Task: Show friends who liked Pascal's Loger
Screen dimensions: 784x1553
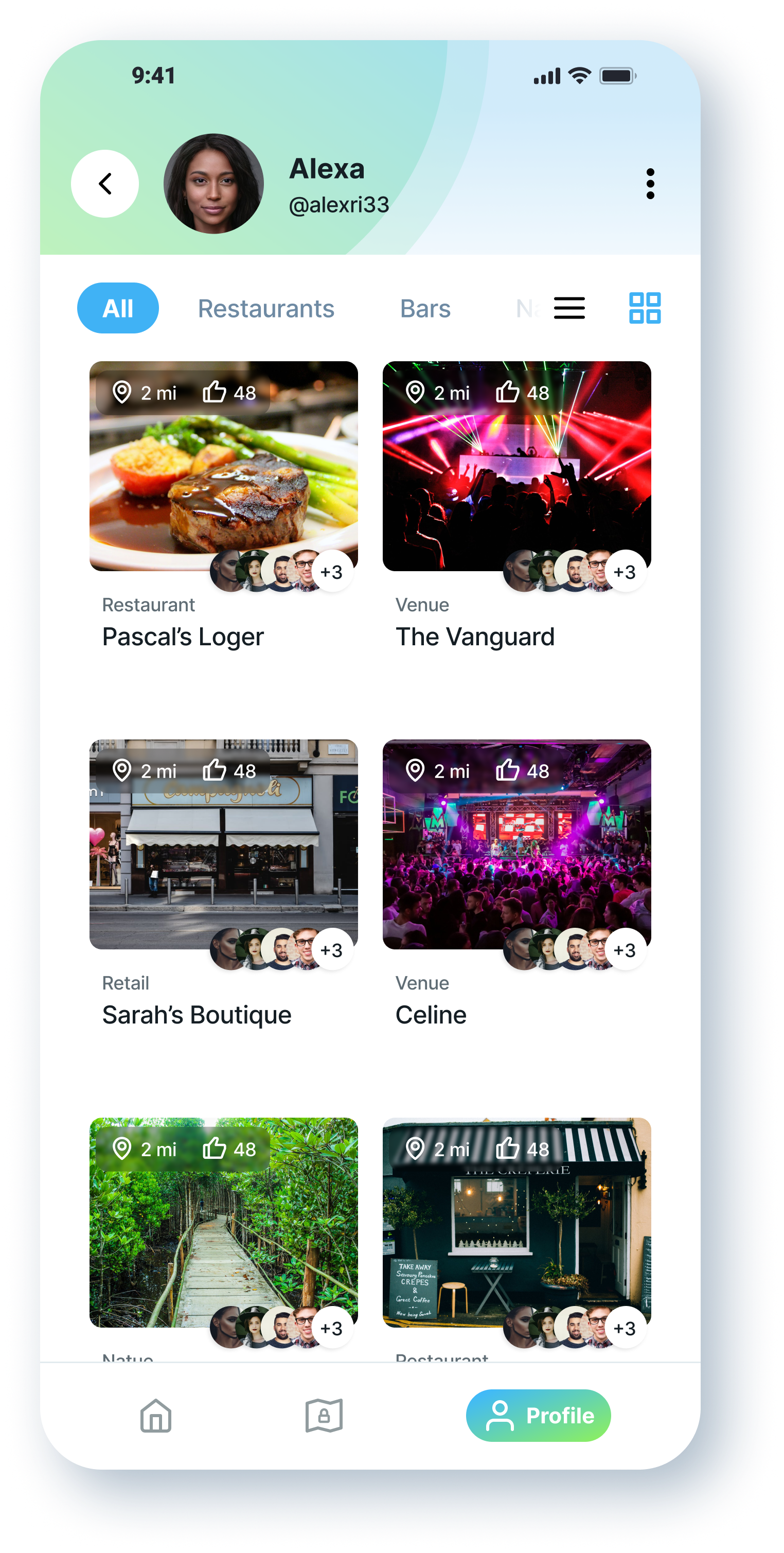Action: point(281,571)
